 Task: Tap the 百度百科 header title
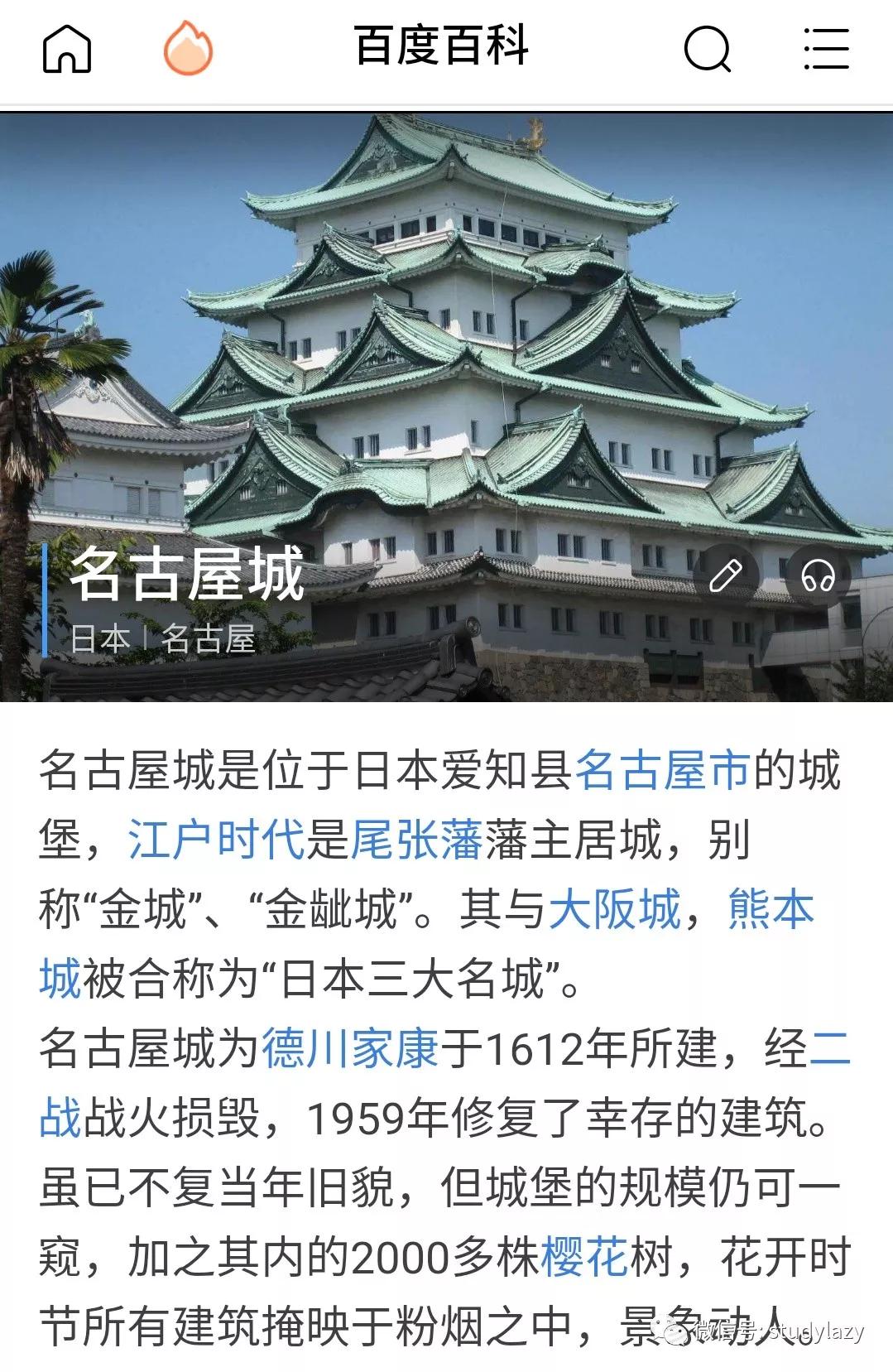coord(447,48)
